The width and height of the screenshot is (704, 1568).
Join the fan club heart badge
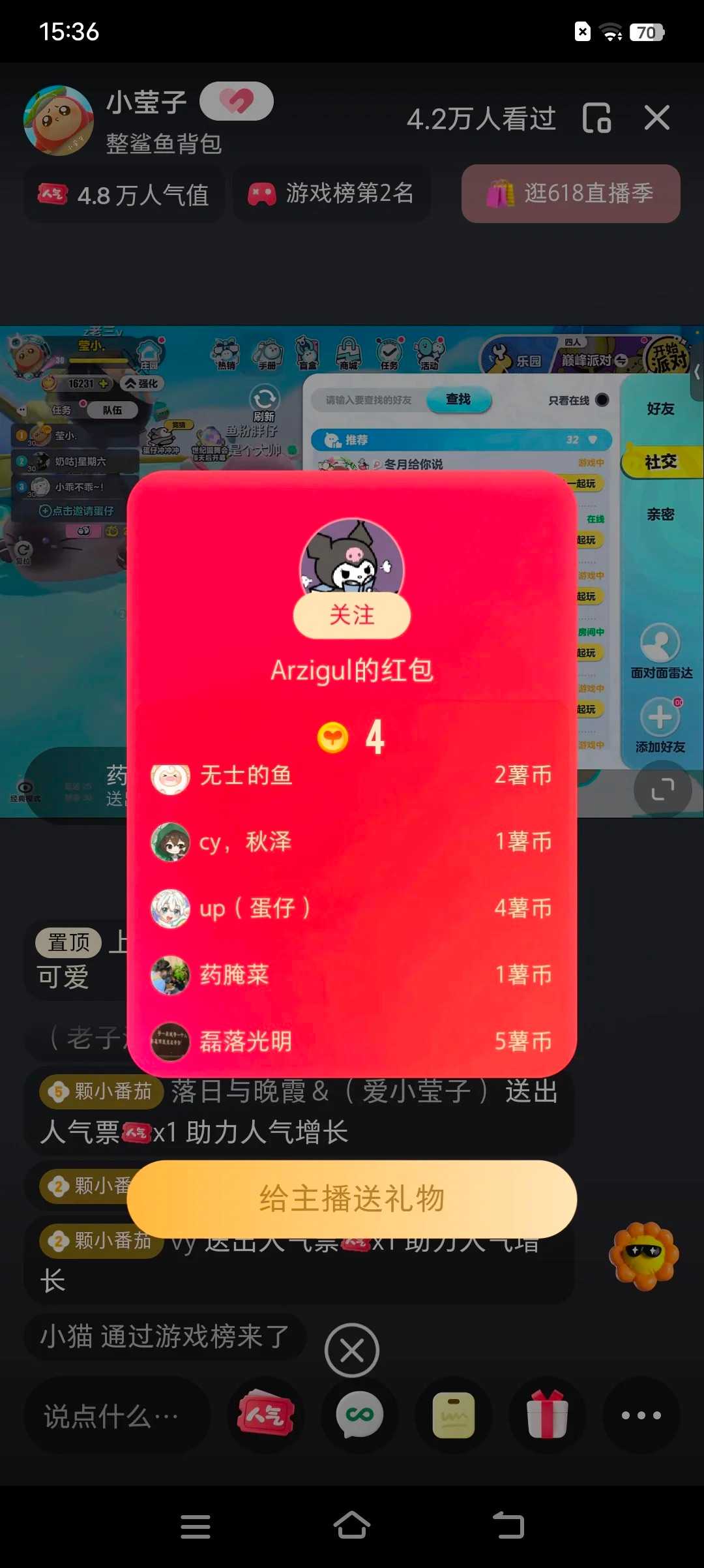tap(236, 101)
